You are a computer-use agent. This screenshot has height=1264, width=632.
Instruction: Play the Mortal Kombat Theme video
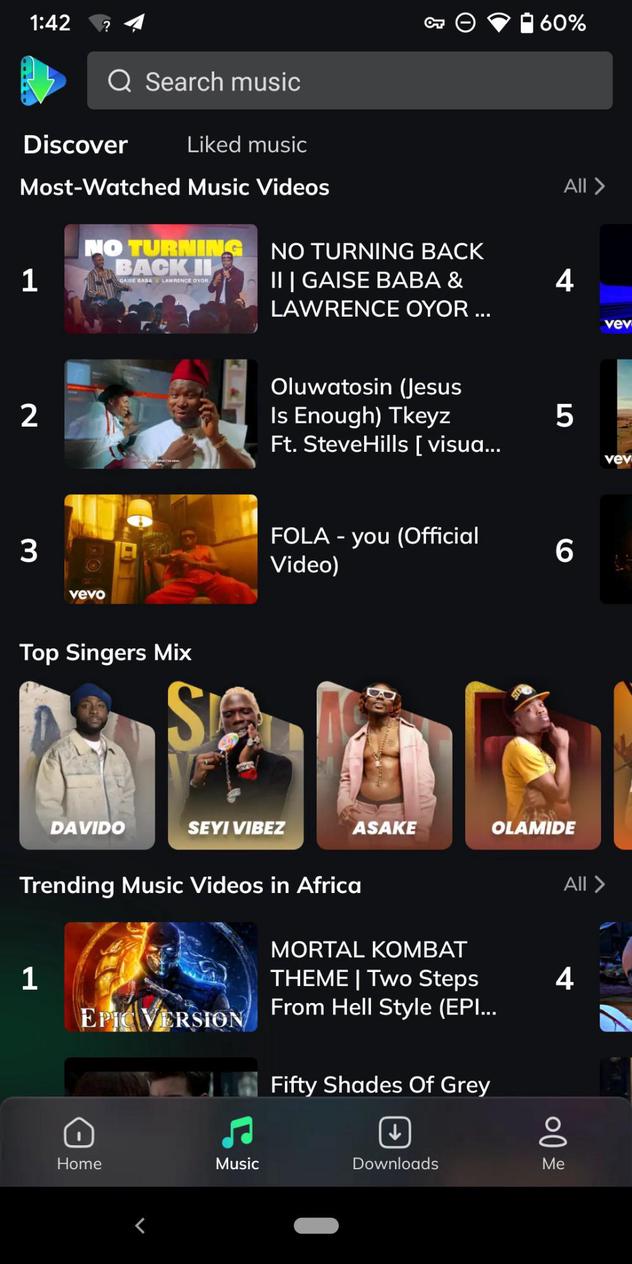click(x=161, y=977)
